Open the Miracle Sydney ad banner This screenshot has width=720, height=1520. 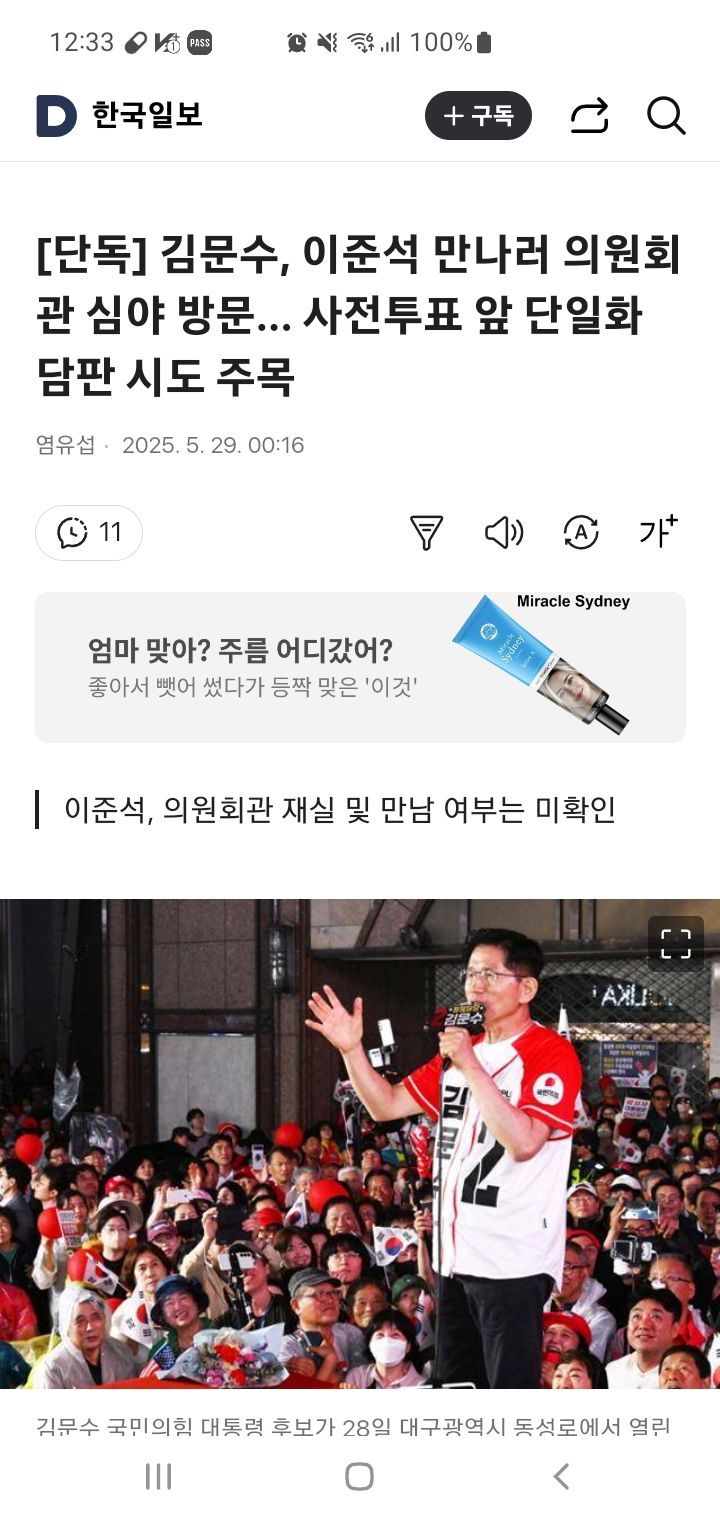360,667
